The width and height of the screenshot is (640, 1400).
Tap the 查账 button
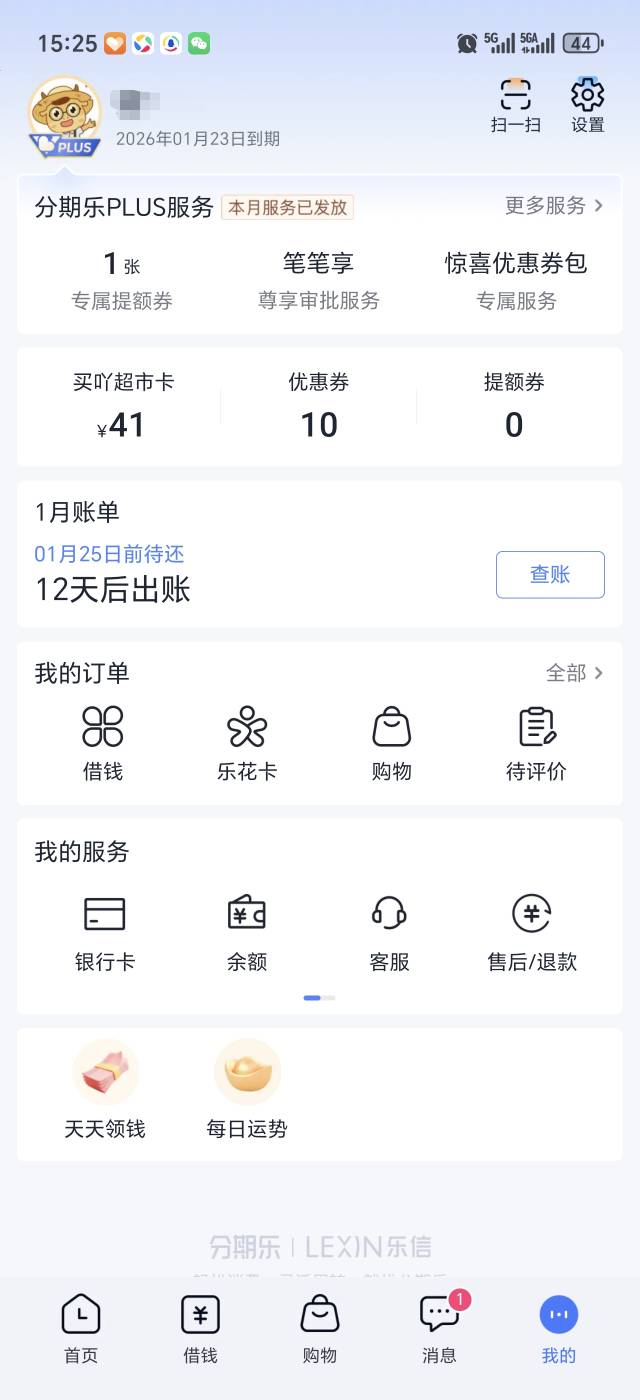tap(550, 574)
